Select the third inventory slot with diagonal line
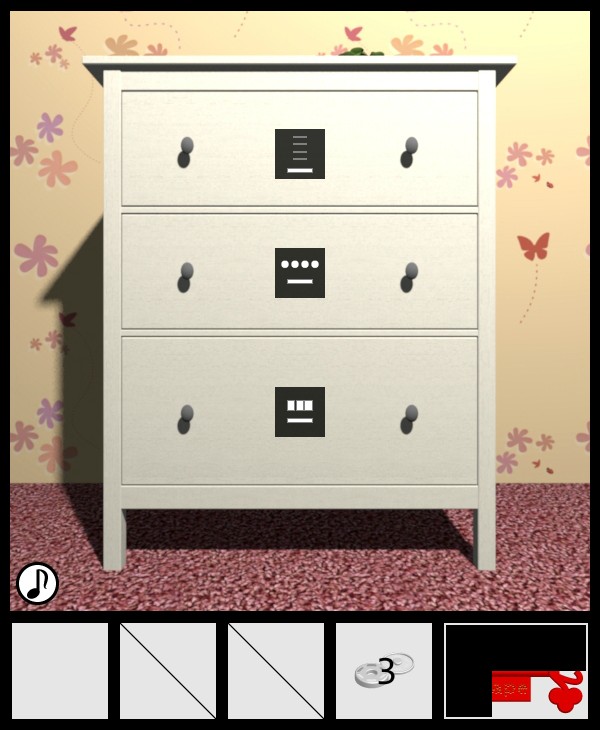 [276, 671]
